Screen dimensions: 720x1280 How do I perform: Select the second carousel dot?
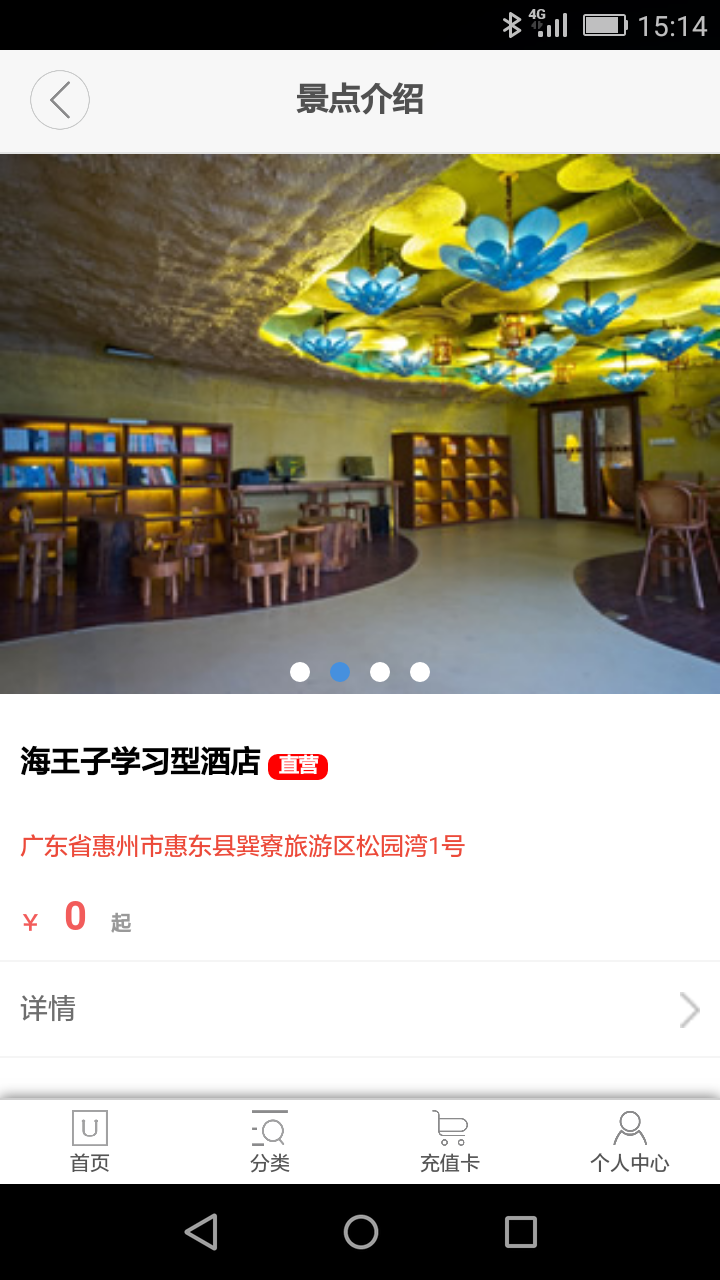pos(340,672)
